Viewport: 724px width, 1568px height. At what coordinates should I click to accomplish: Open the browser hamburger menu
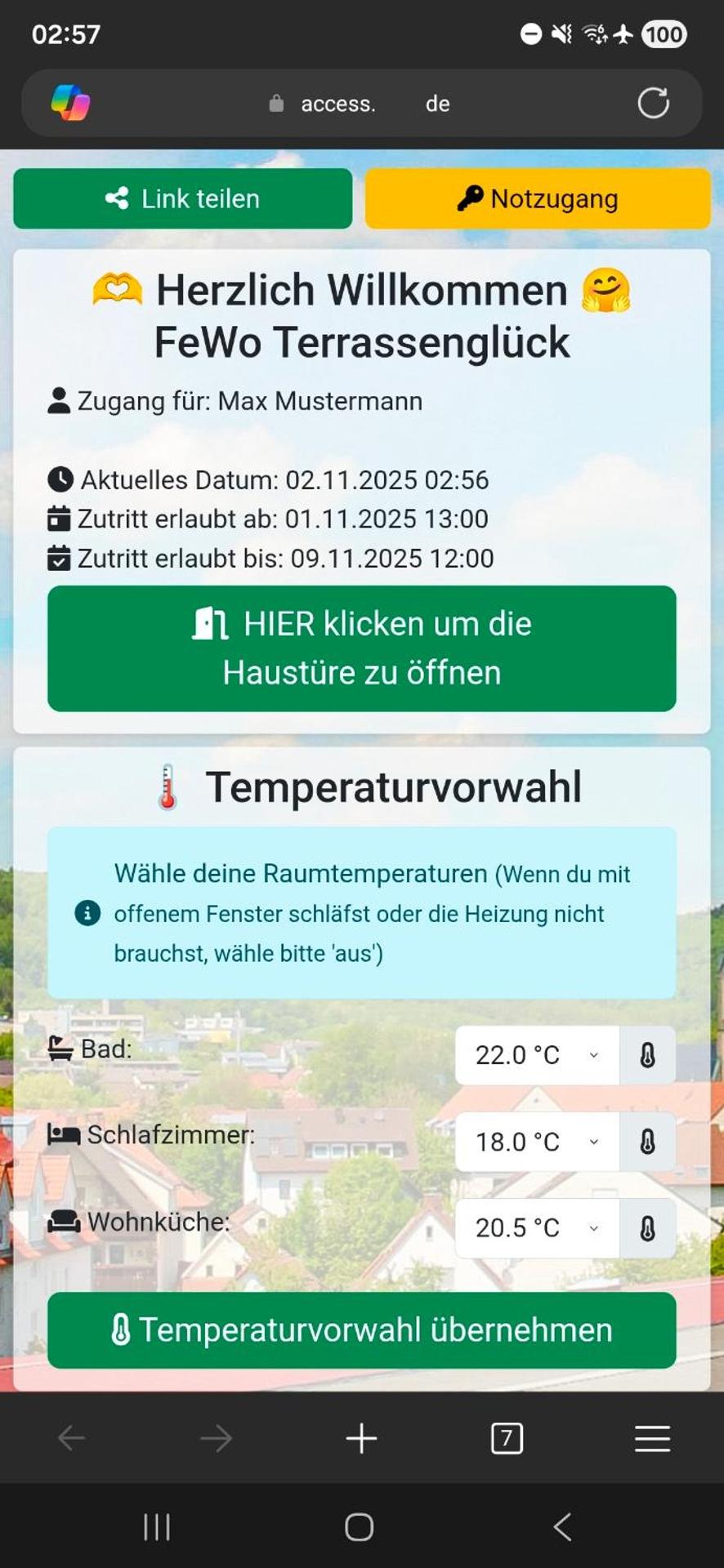point(650,1438)
